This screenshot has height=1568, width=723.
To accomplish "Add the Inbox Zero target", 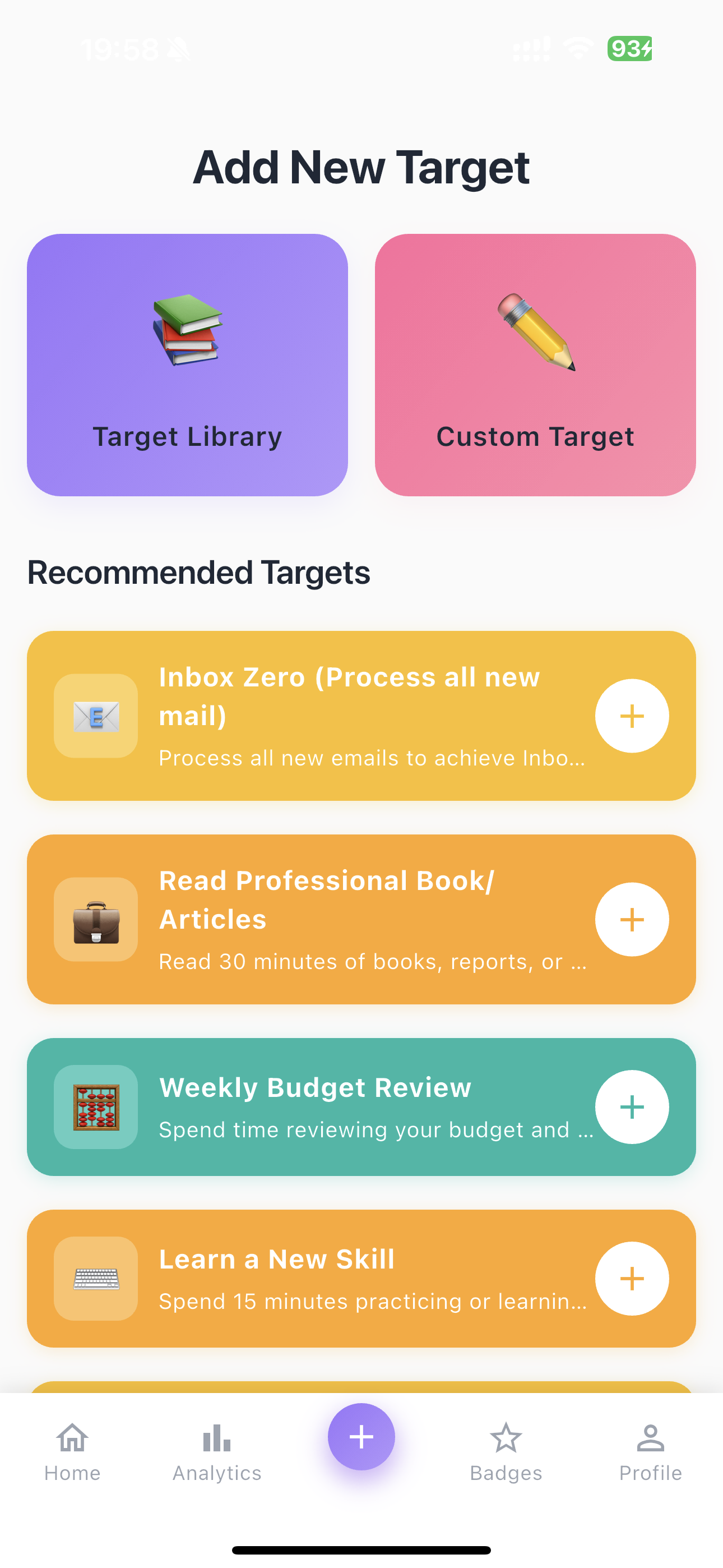I will pyautogui.click(x=631, y=716).
